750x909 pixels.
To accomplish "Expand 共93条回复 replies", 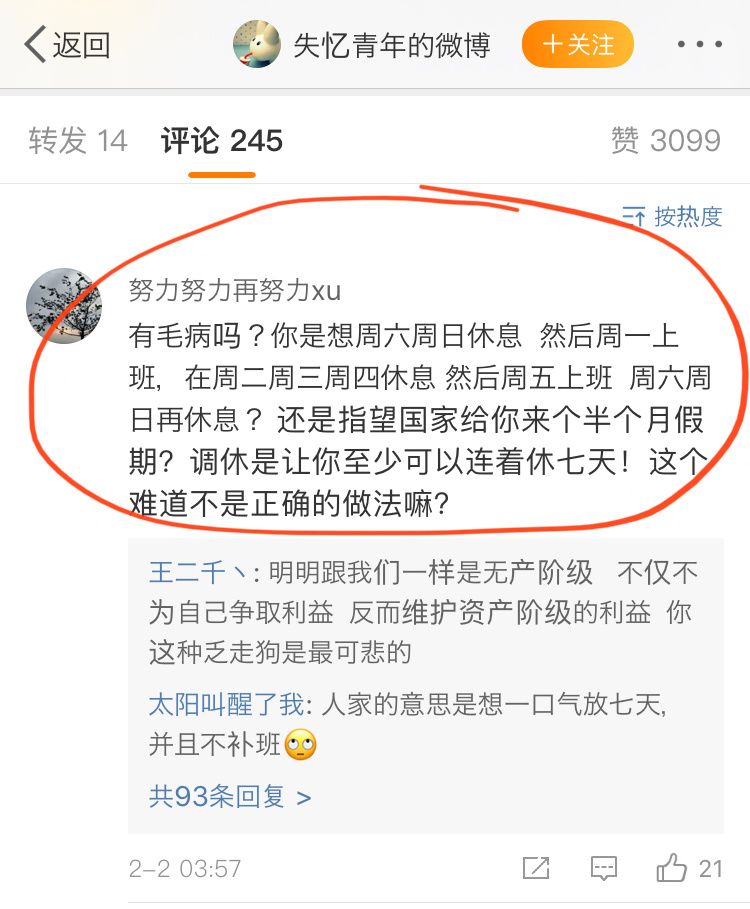I will [x=230, y=796].
